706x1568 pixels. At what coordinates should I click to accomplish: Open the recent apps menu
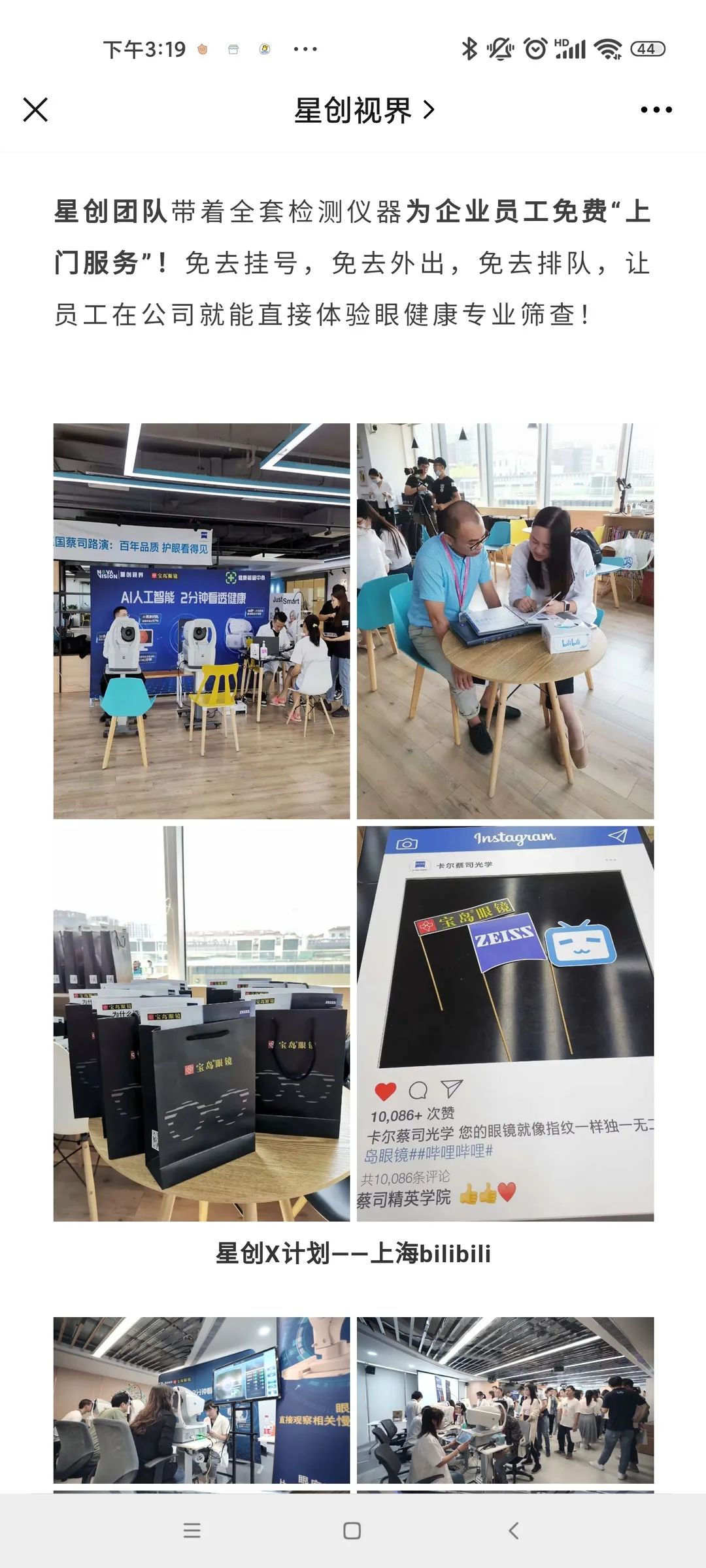[x=192, y=1530]
